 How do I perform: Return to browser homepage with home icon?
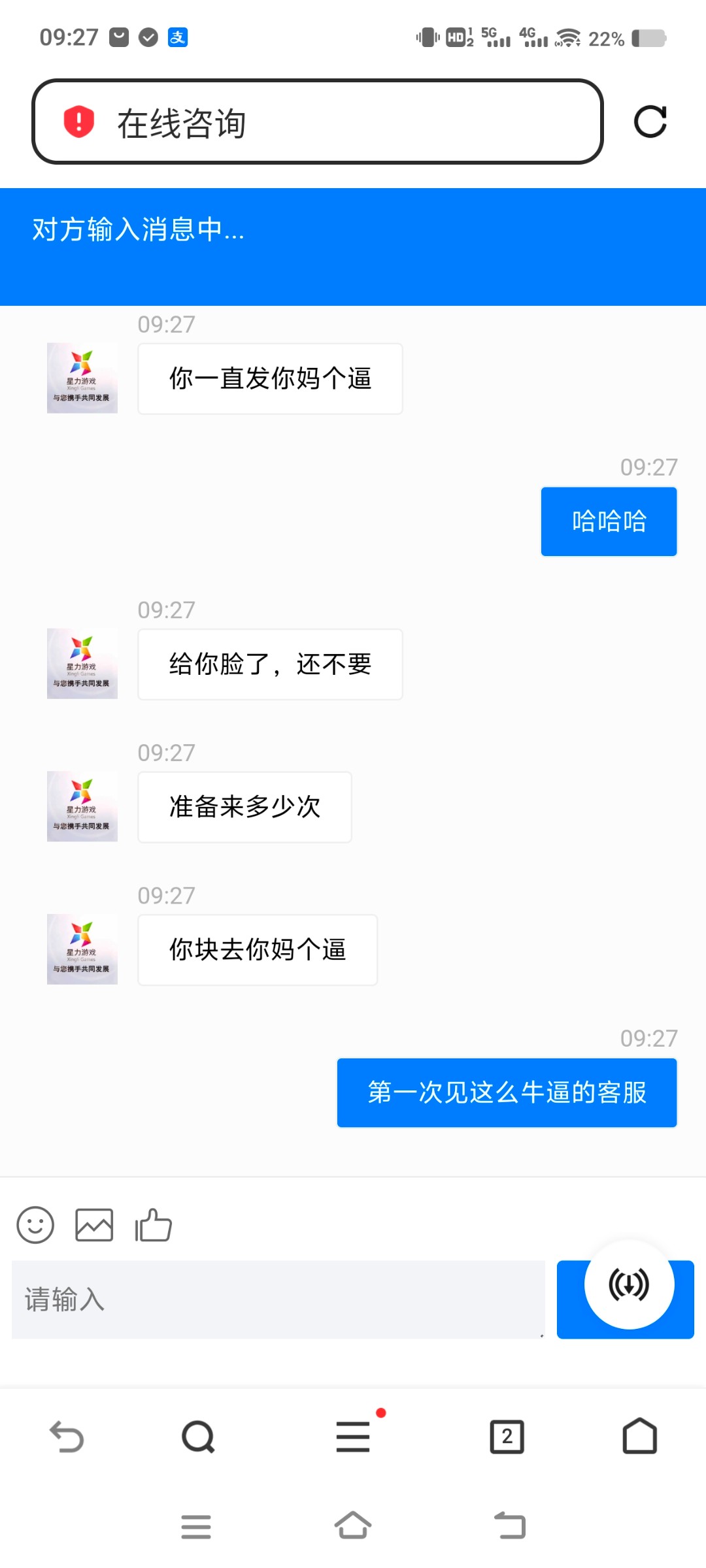639,1437
